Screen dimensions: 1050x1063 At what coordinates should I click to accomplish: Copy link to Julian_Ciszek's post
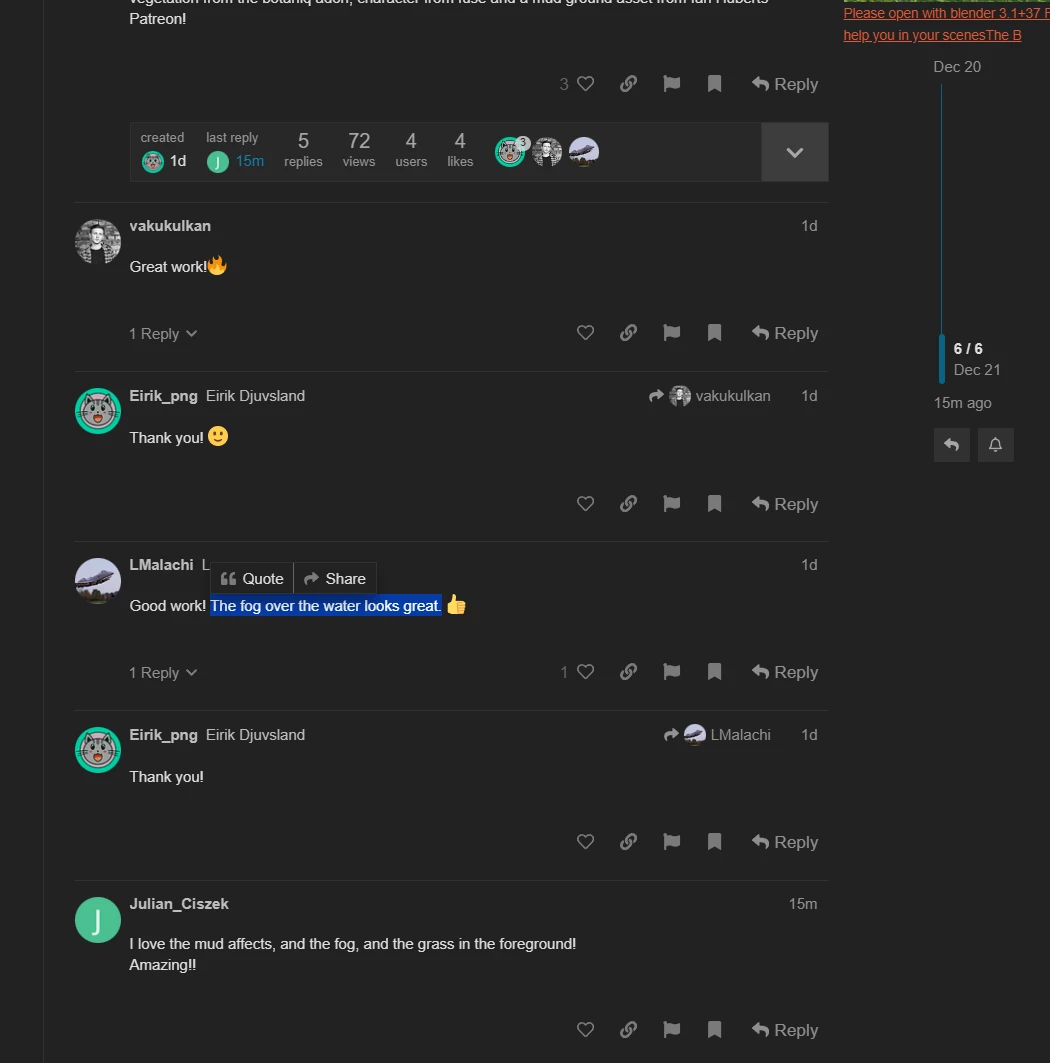click(628, 1030)
